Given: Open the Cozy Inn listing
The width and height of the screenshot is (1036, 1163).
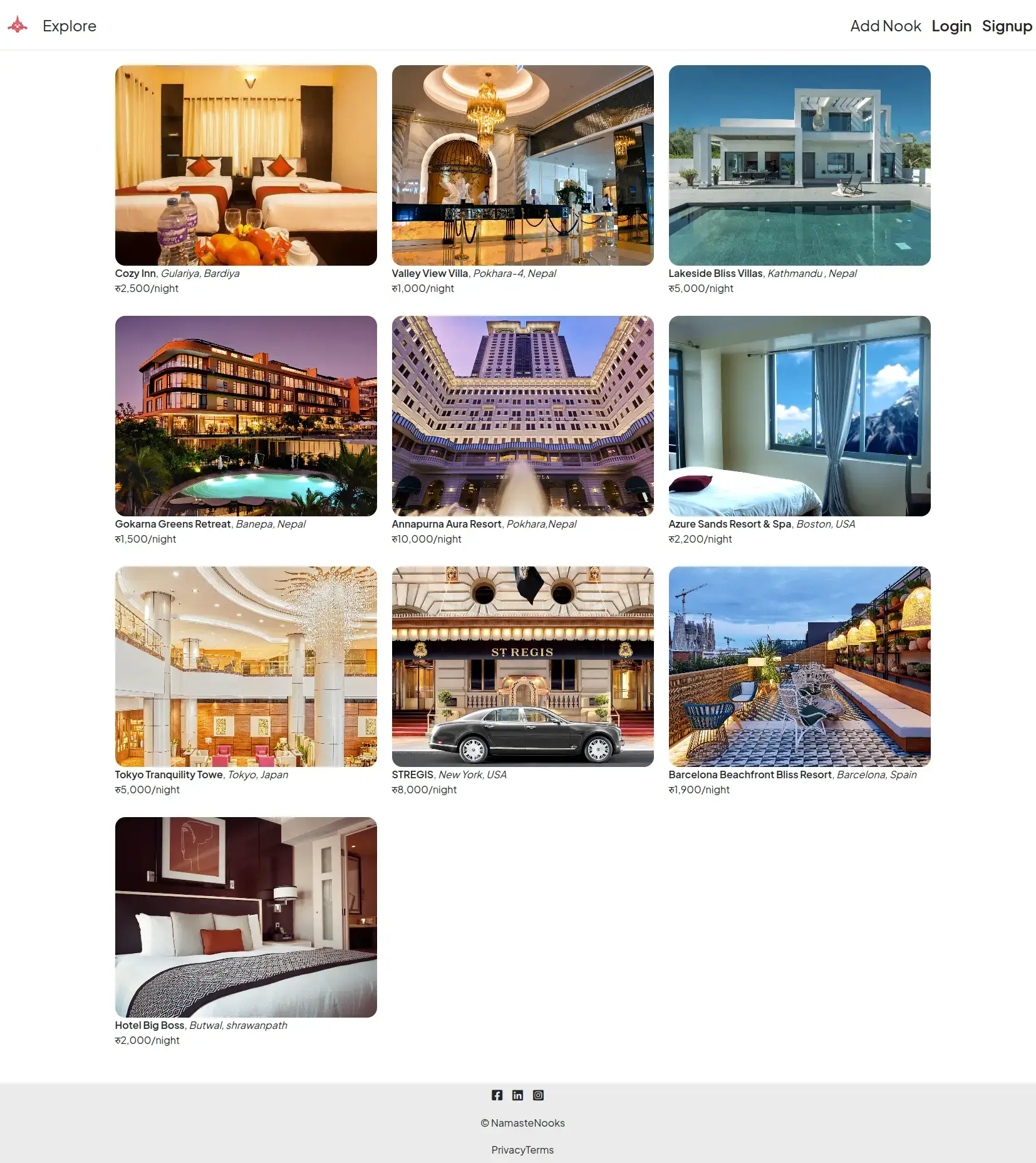Looking at the screenshot, I should [x=246, y=165].
